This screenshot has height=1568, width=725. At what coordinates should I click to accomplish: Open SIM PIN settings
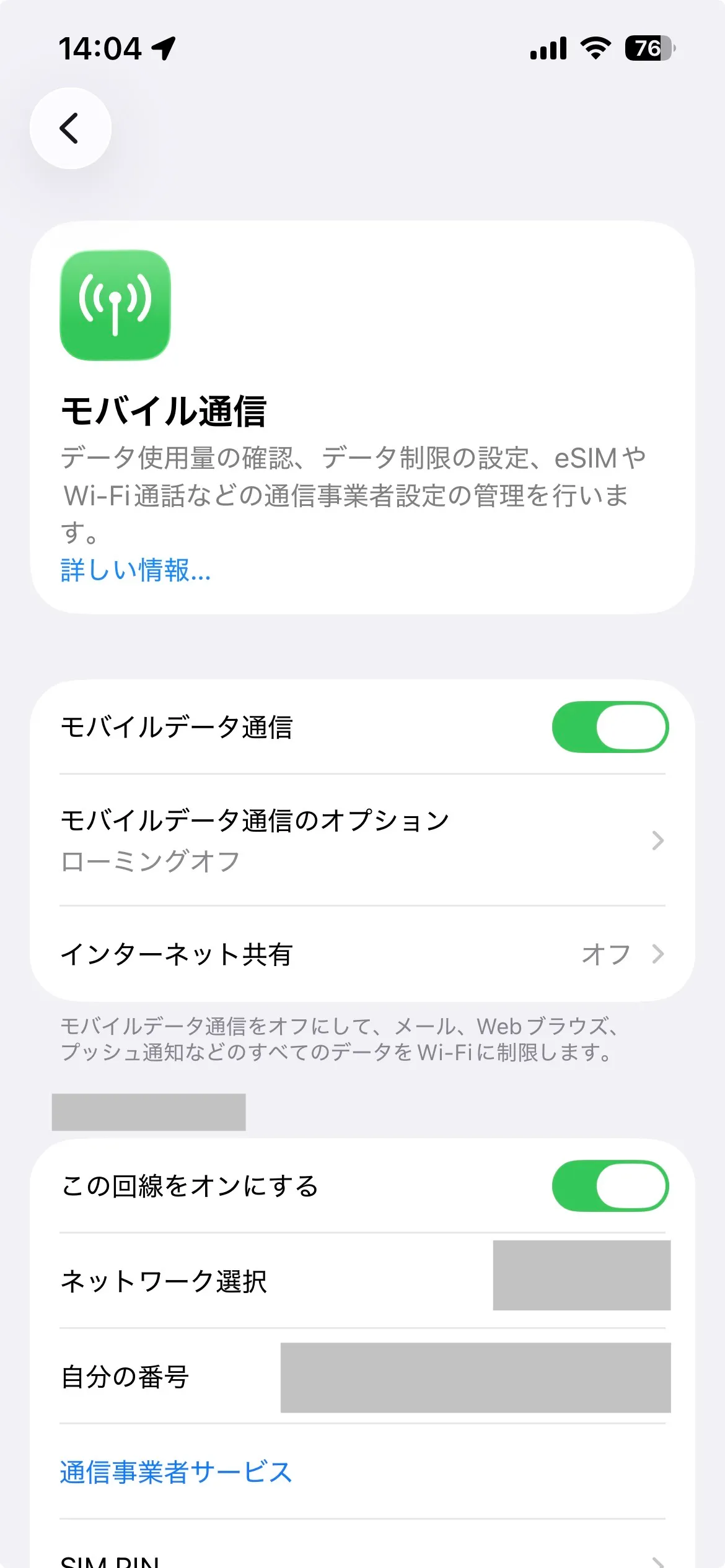click(362, 1559)
